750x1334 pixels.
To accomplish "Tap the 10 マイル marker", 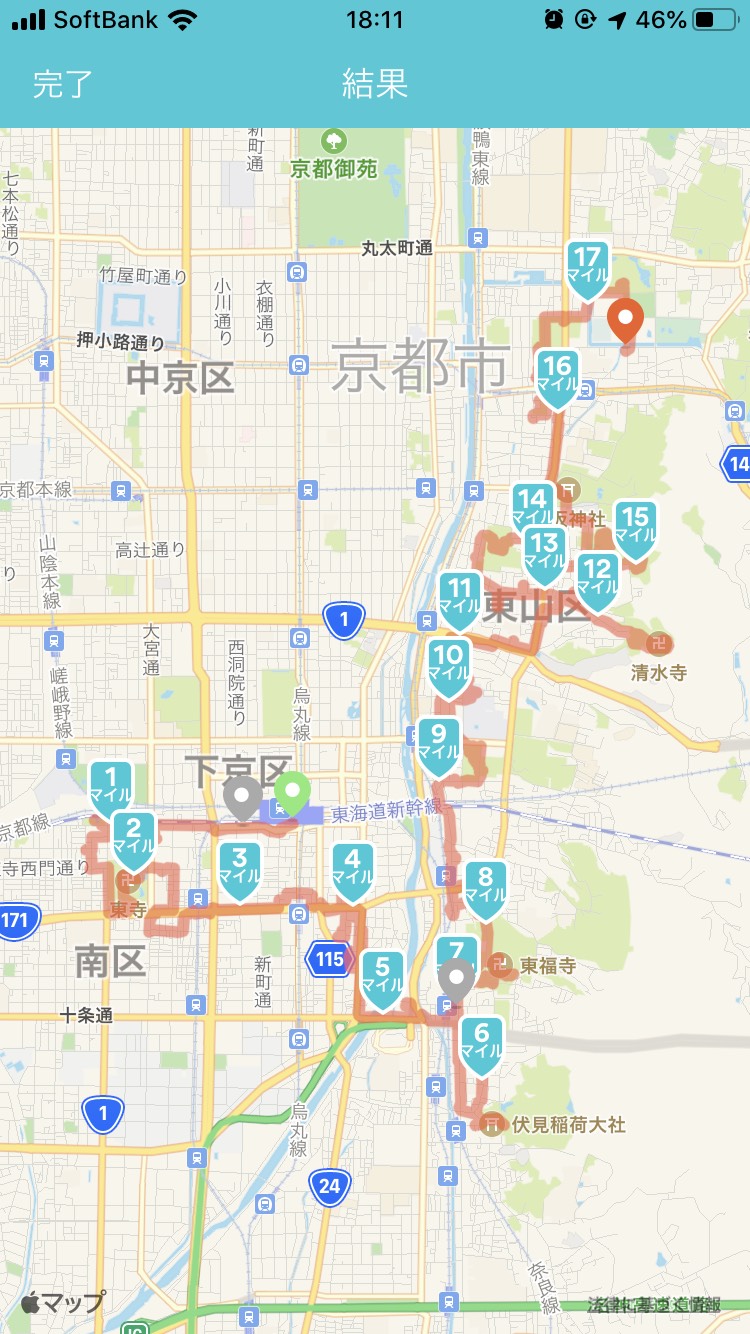I will [x=449, y=664].
